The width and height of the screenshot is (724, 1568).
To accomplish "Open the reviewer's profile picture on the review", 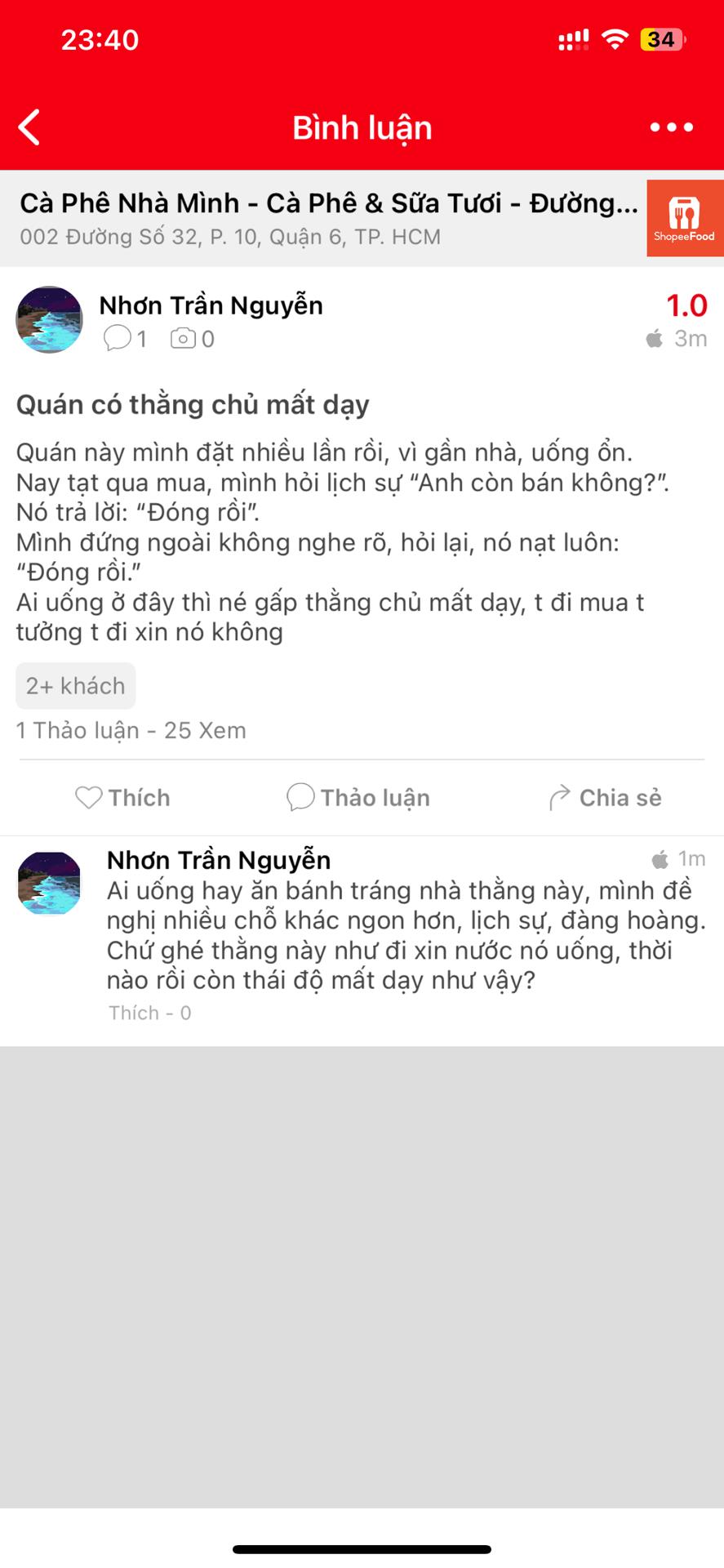I will click(x=50, y=319).
